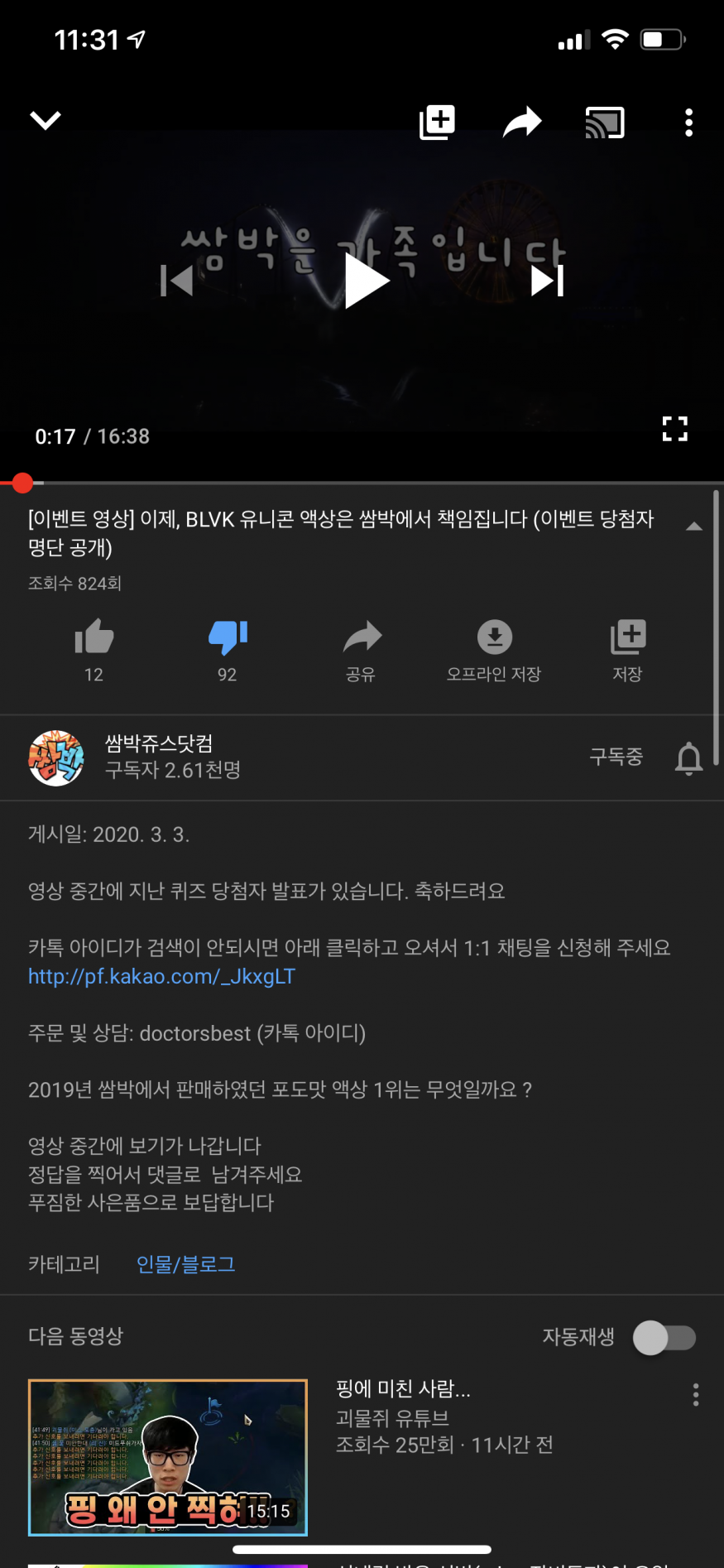Open the player's three-dot overflow menu
724x1568 pixels.
coord(688,123)
